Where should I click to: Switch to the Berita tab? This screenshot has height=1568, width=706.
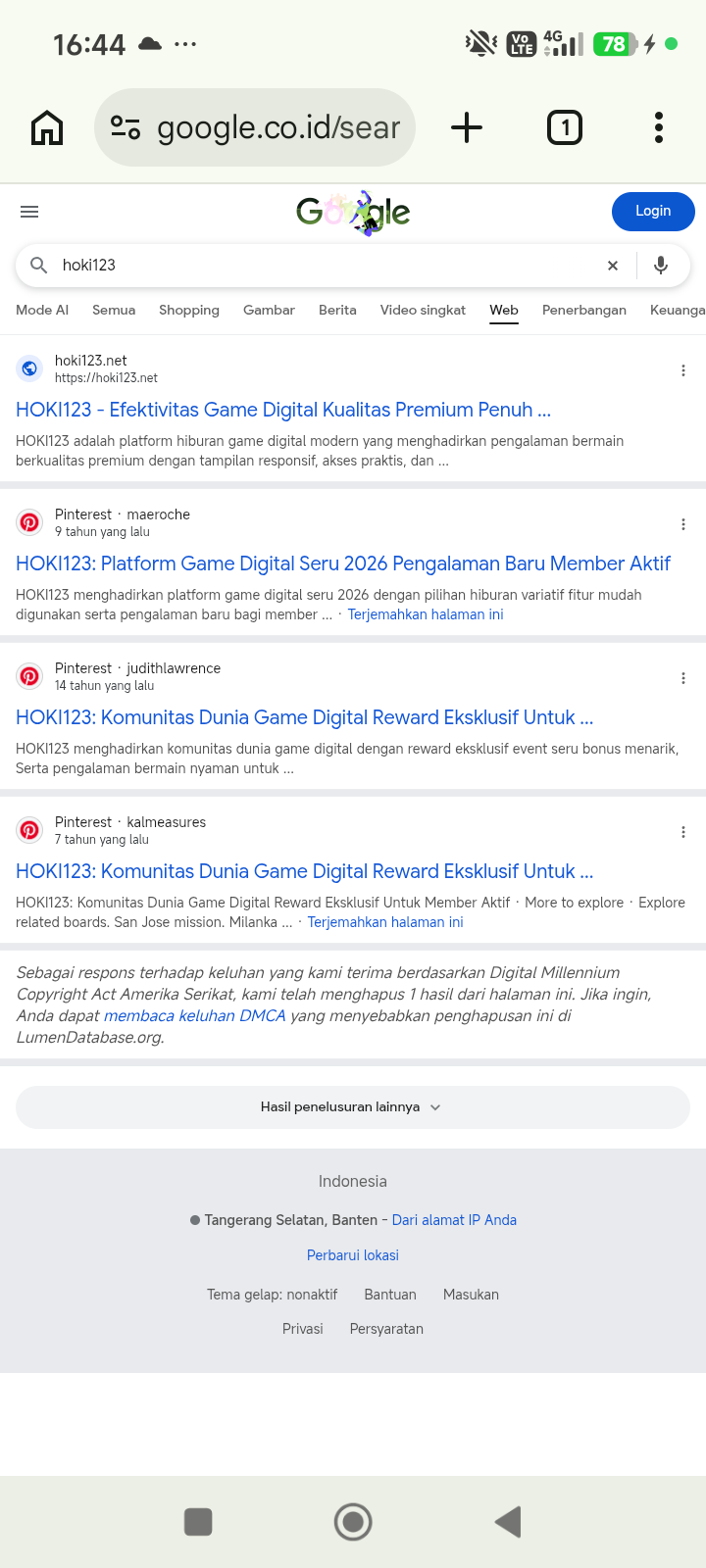click(337, 310)
